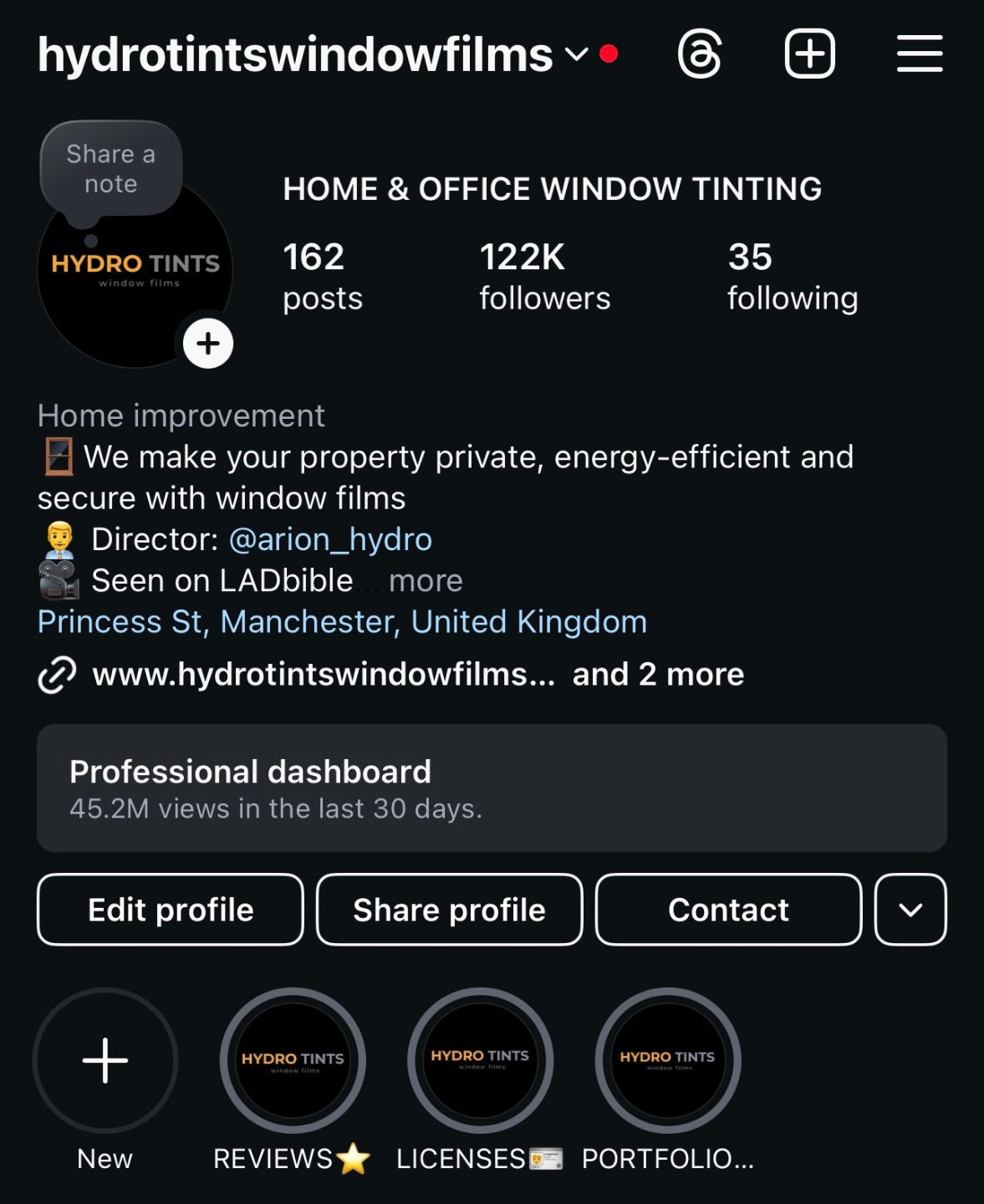Screen dimensions: 984x1204
Task: View the 35 following list
Action: (792, 277)
